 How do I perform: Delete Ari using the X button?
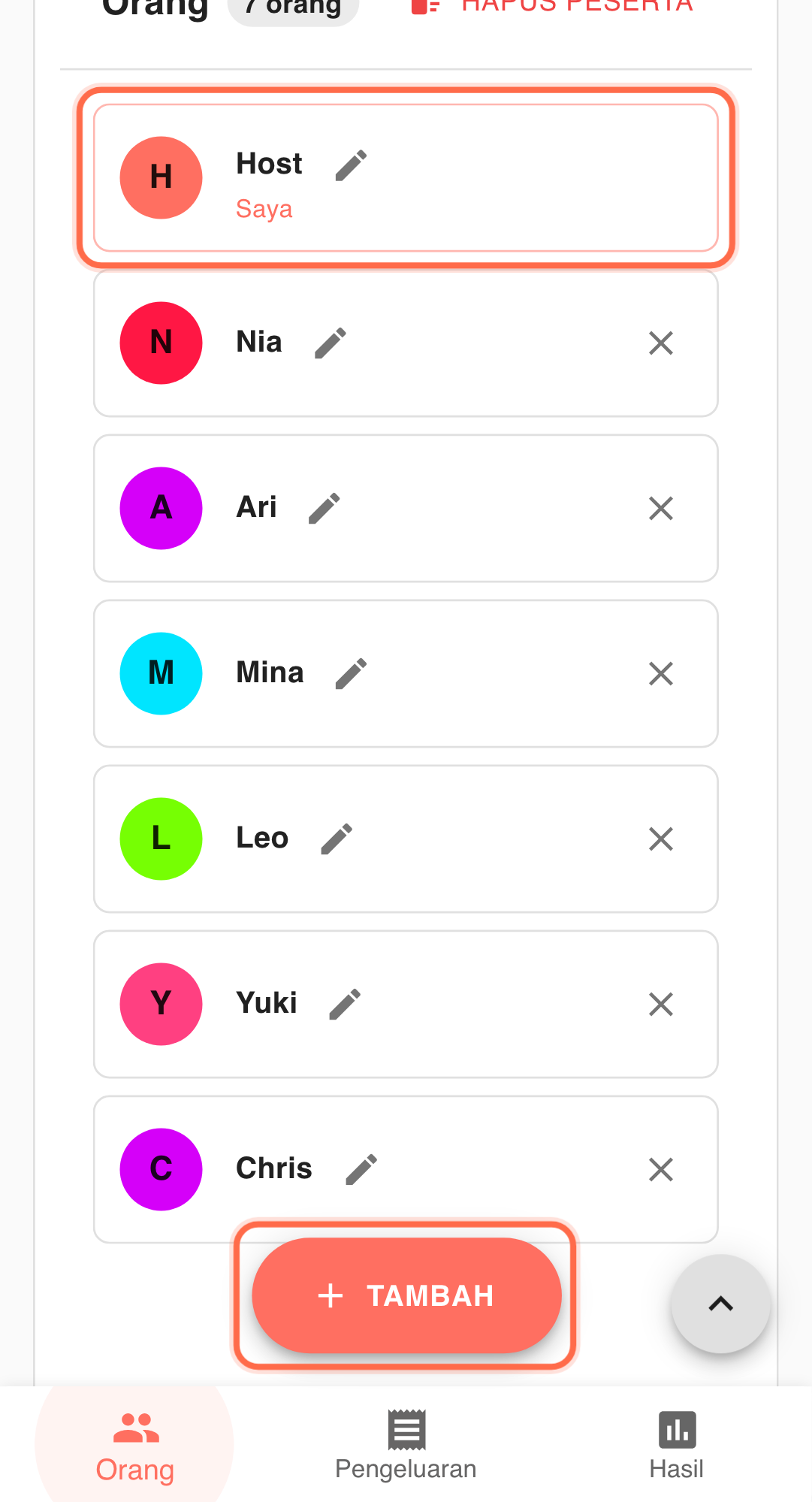(660, 508)
